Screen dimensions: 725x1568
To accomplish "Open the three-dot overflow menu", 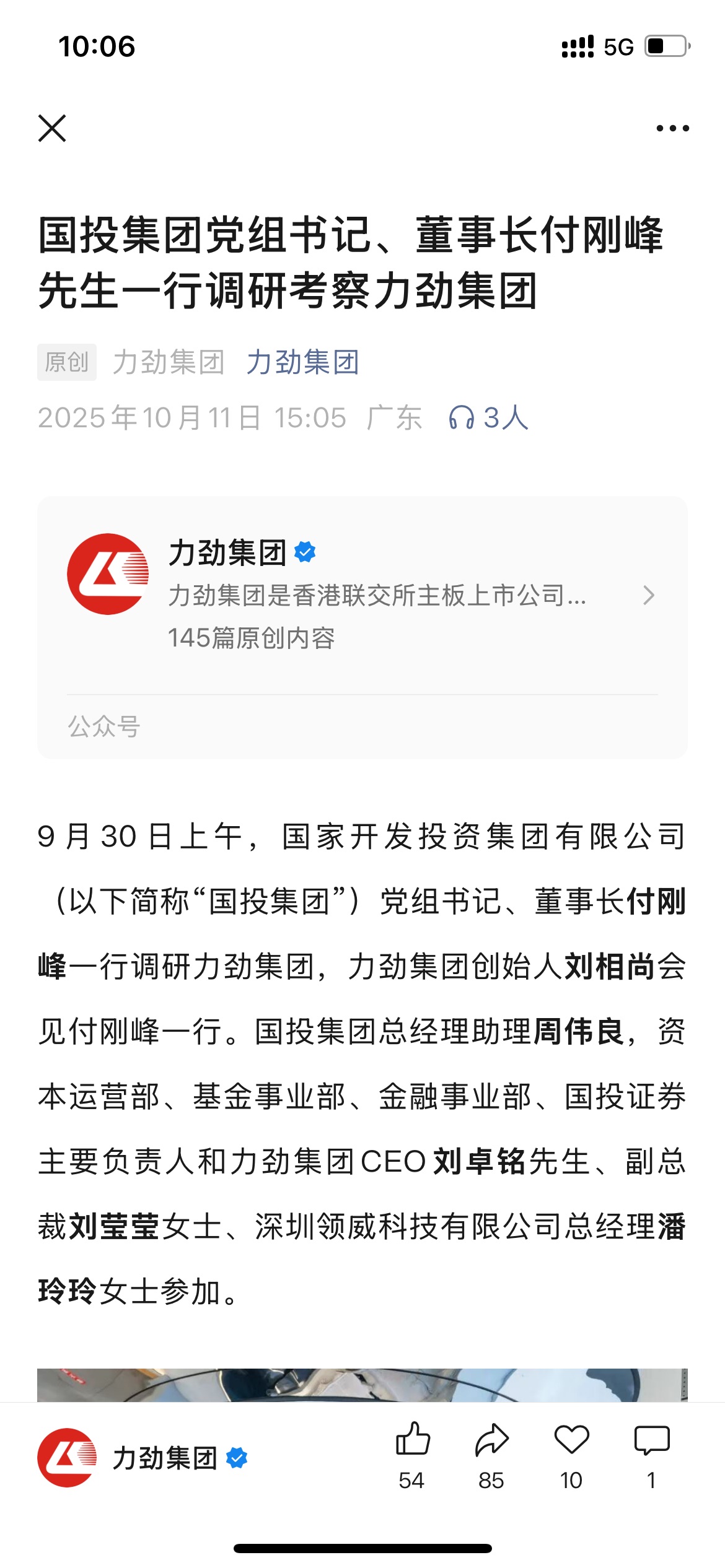I will tap(672, 128).
